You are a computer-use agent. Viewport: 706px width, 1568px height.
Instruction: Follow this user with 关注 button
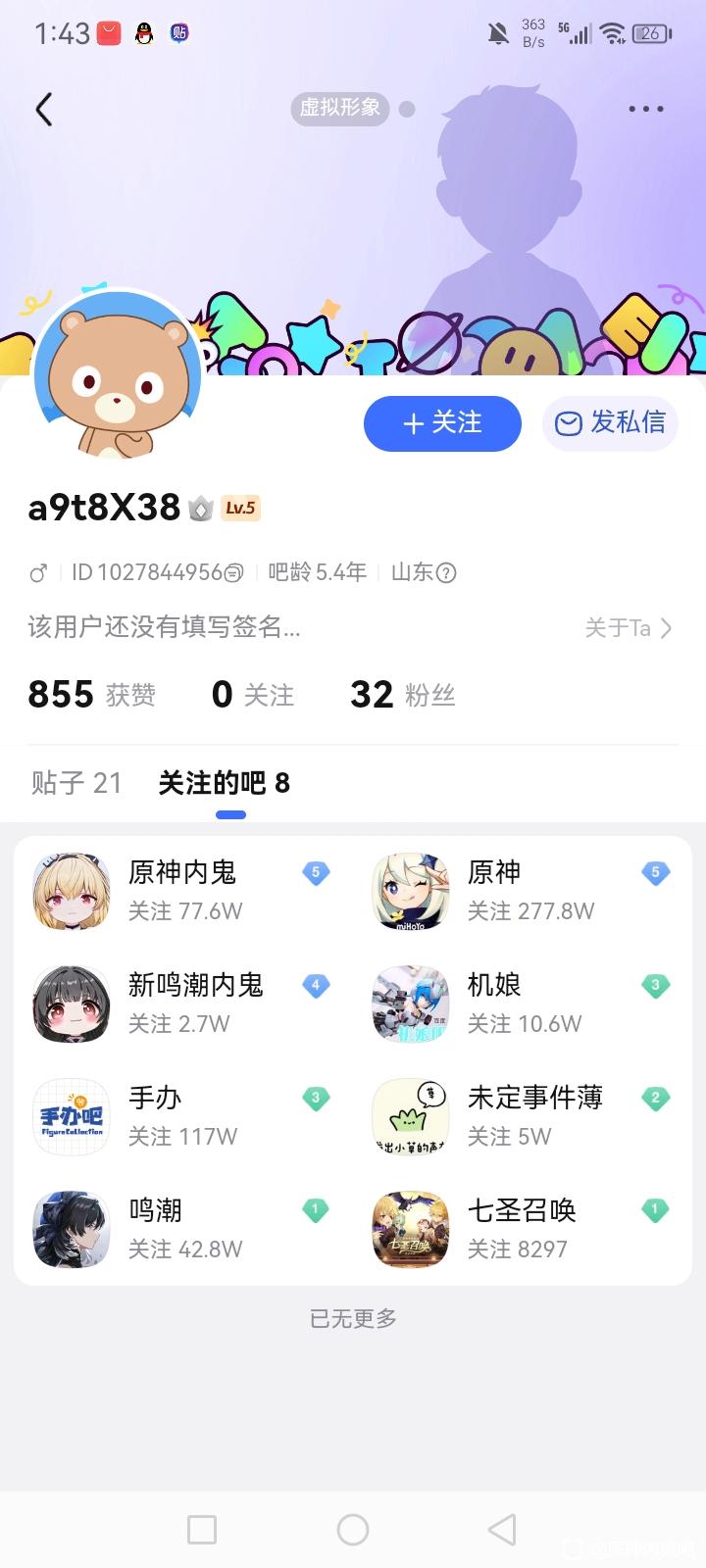(x=442, y=423)
